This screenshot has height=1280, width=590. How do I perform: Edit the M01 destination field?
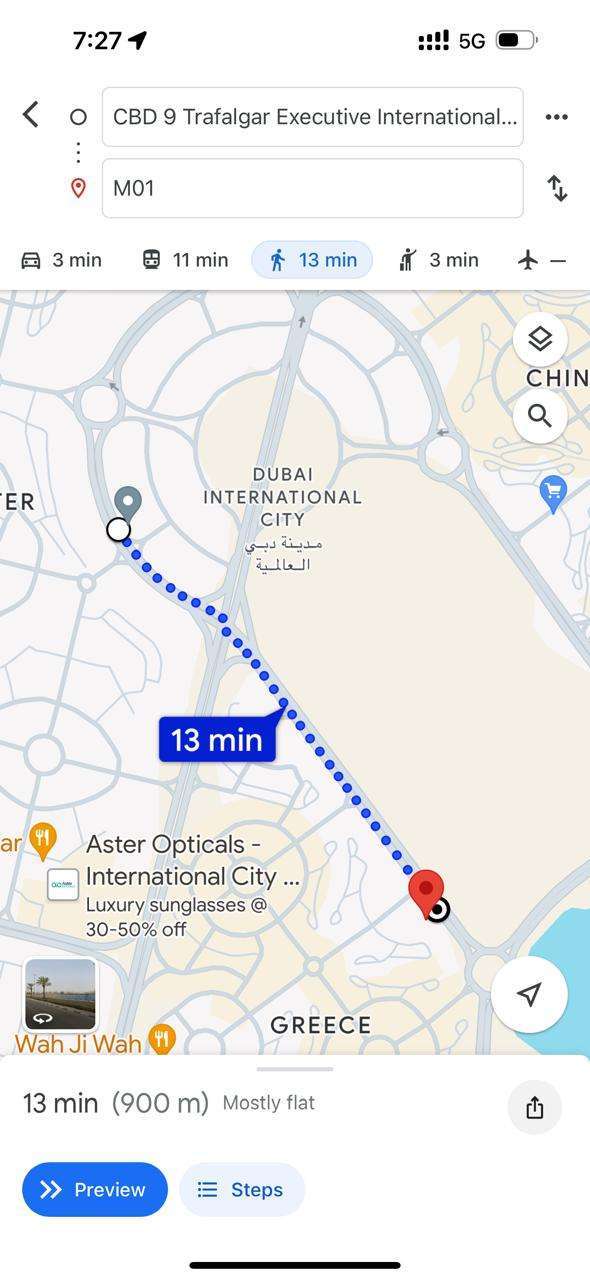(x=312, y=188)
